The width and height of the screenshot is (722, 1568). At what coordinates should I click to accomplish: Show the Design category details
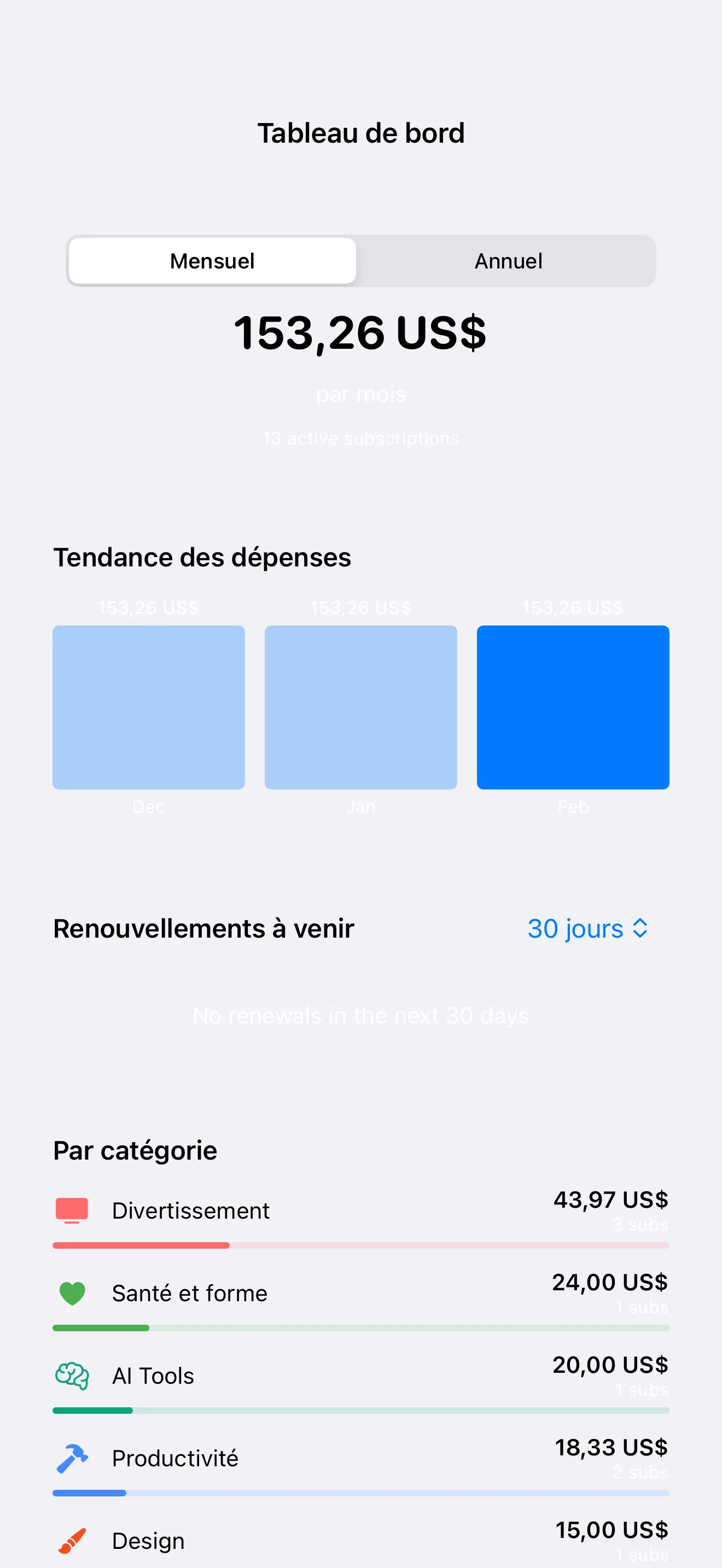[360, 1541]
